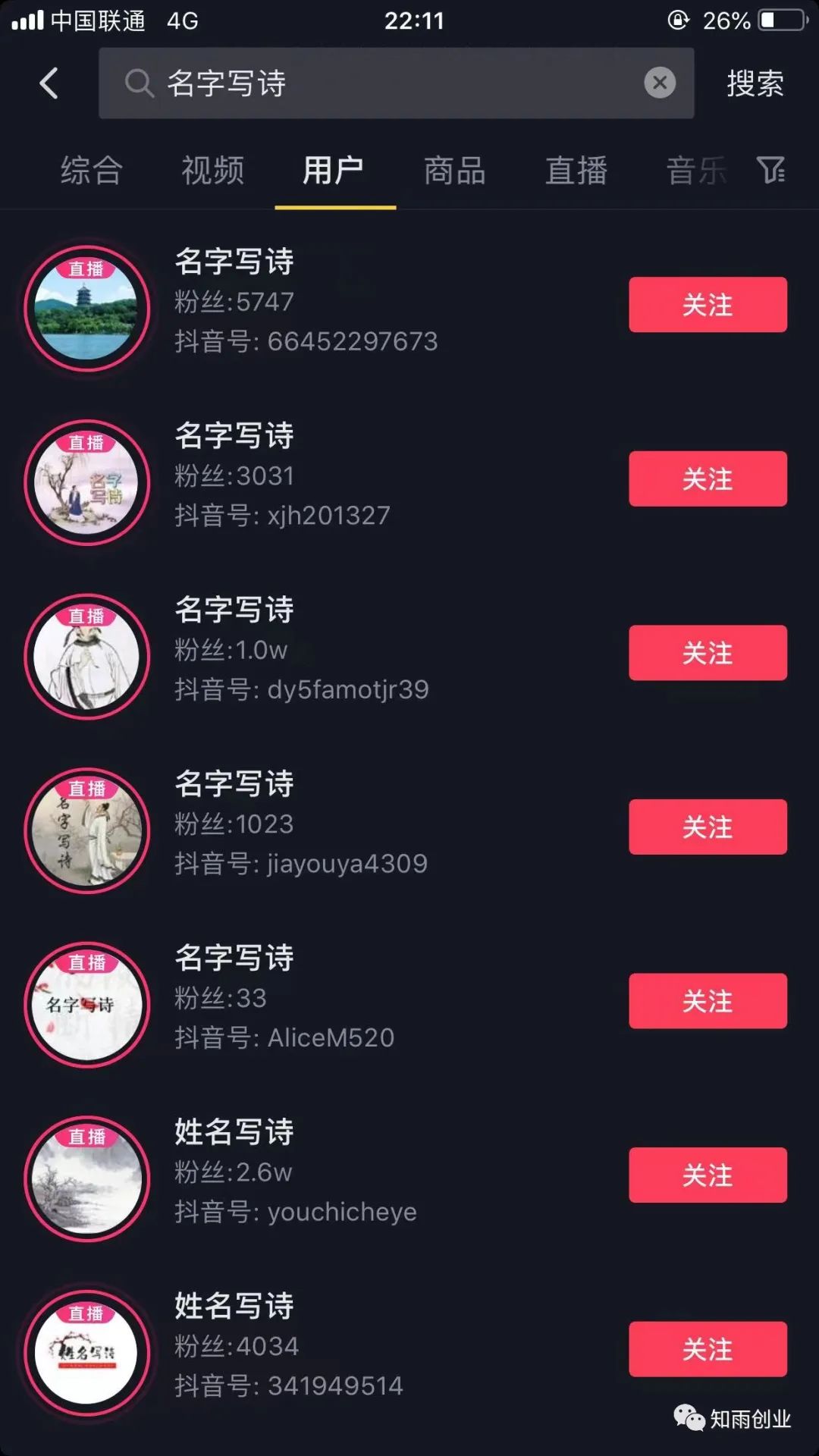Tap the 搜索 button

pos(755,83)
